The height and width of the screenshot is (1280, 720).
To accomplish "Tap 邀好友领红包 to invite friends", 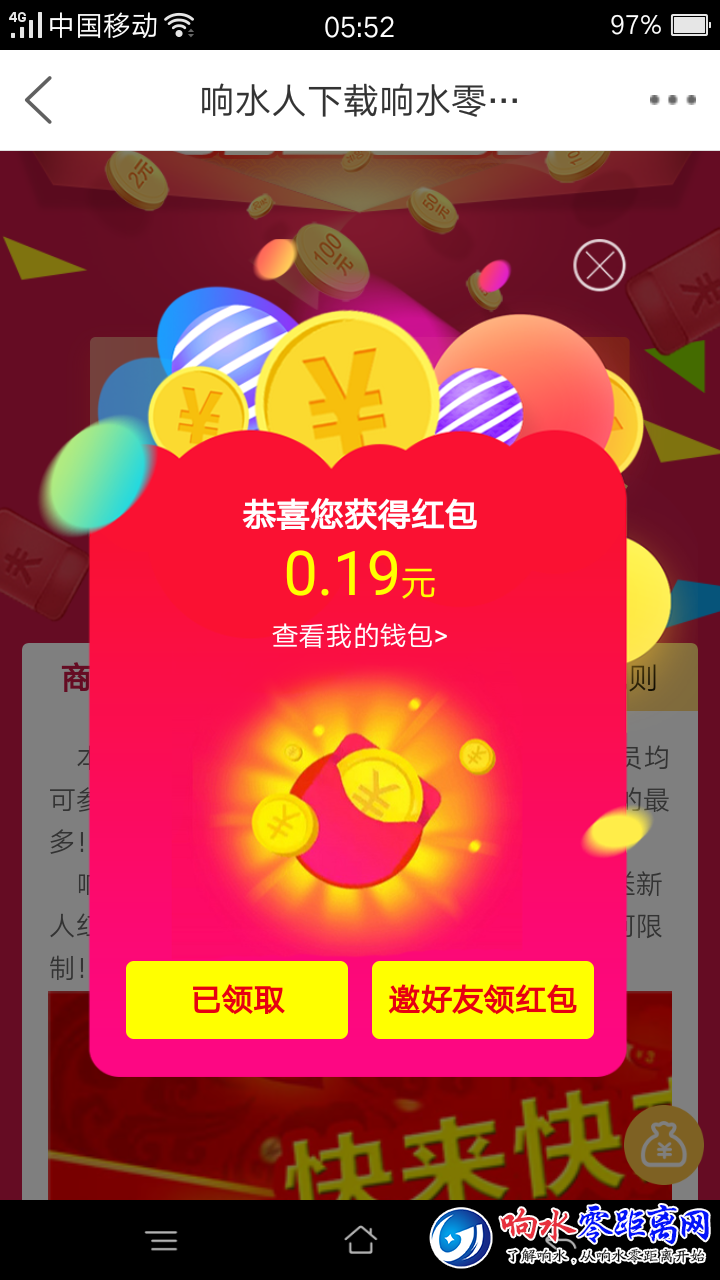I will coord(483,1000).
